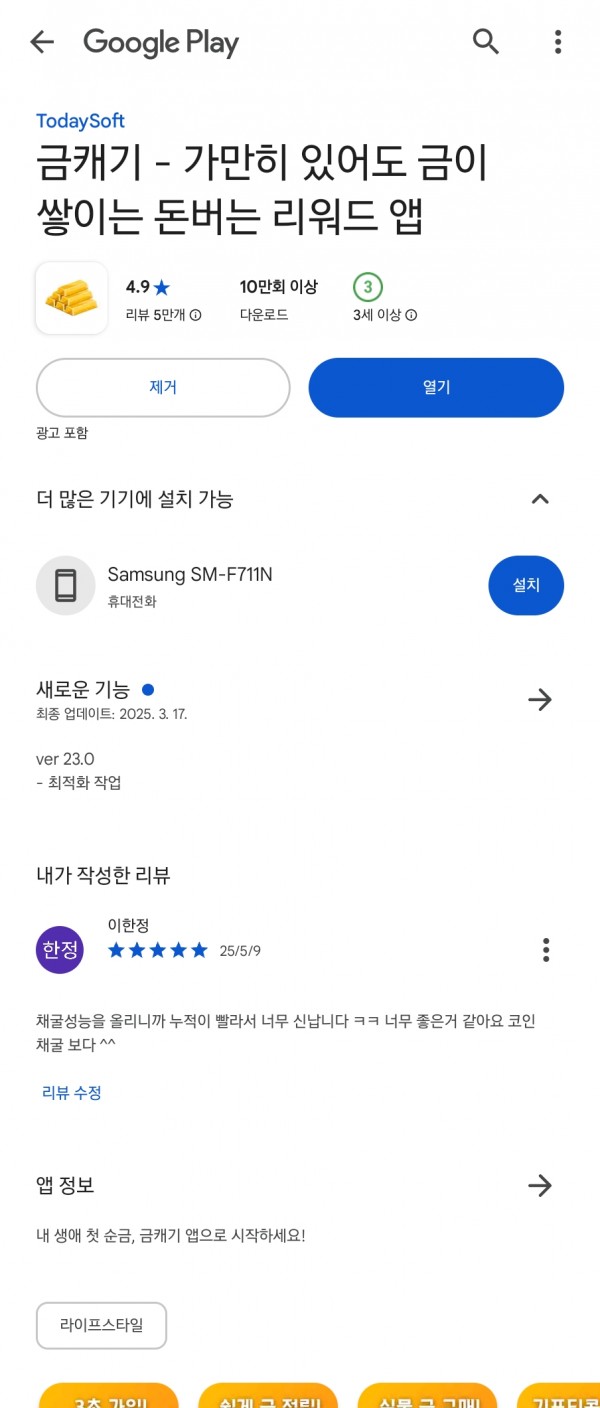Edit my review via 리뷰 수정
This screenshot has height=1408, width=600.
pos(72,1093)
